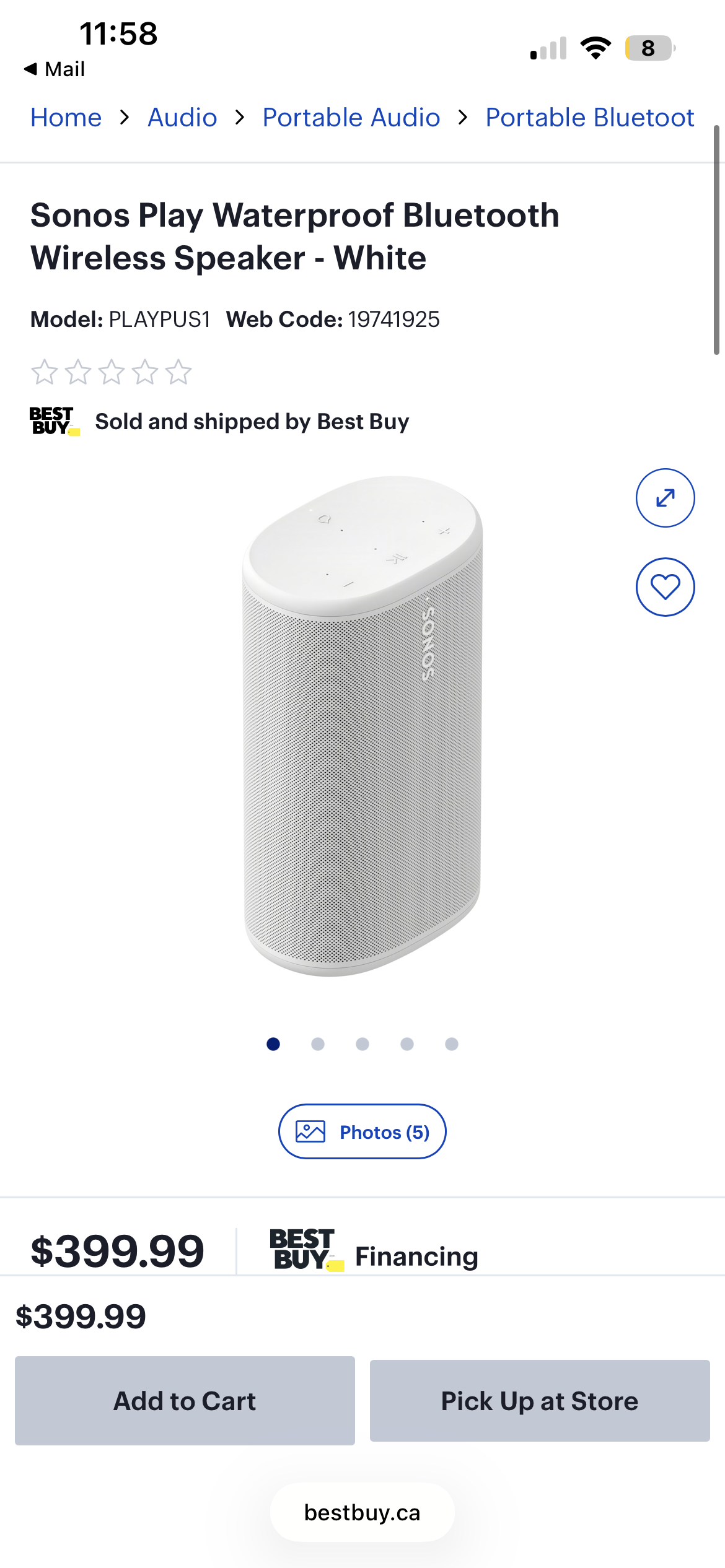Jump to the second photo dot
Image resolution: width=725 pixels, height=1568 pixels.
pos(318,1044)
